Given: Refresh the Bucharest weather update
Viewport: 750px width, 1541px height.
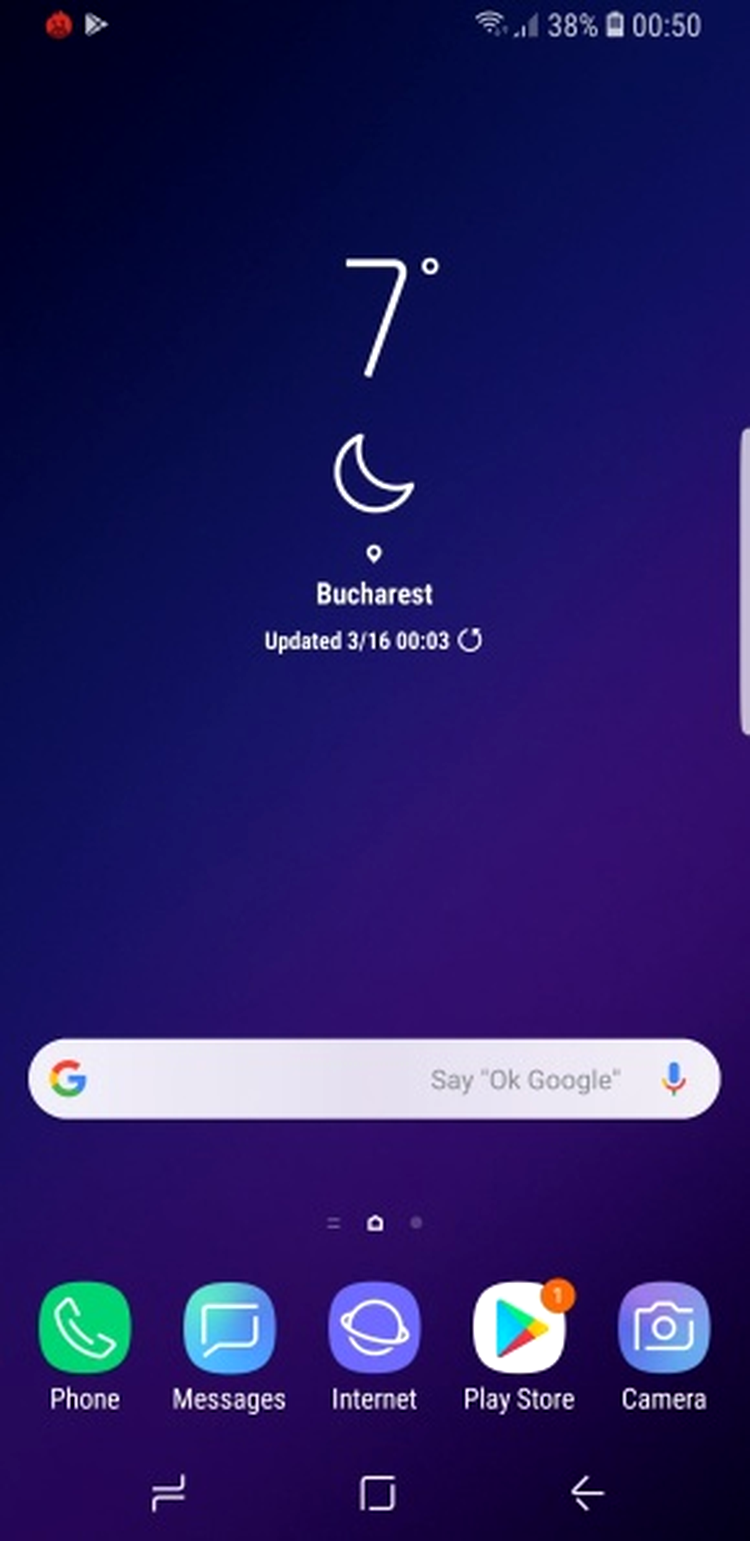Looking at the screenshot, I should pyautogui.click(x=469, y=641).
